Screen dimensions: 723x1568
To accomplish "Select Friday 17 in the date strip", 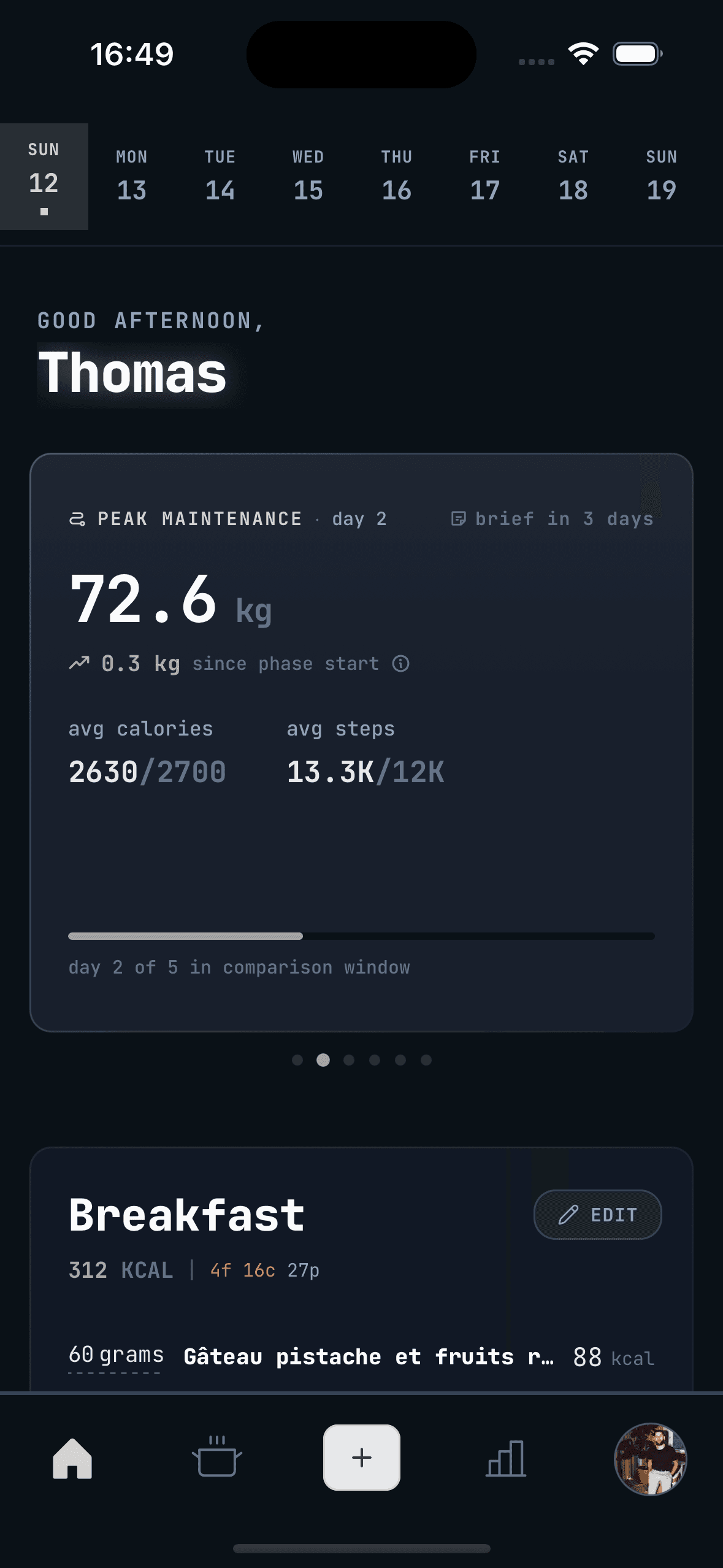I will click(484, 178).
